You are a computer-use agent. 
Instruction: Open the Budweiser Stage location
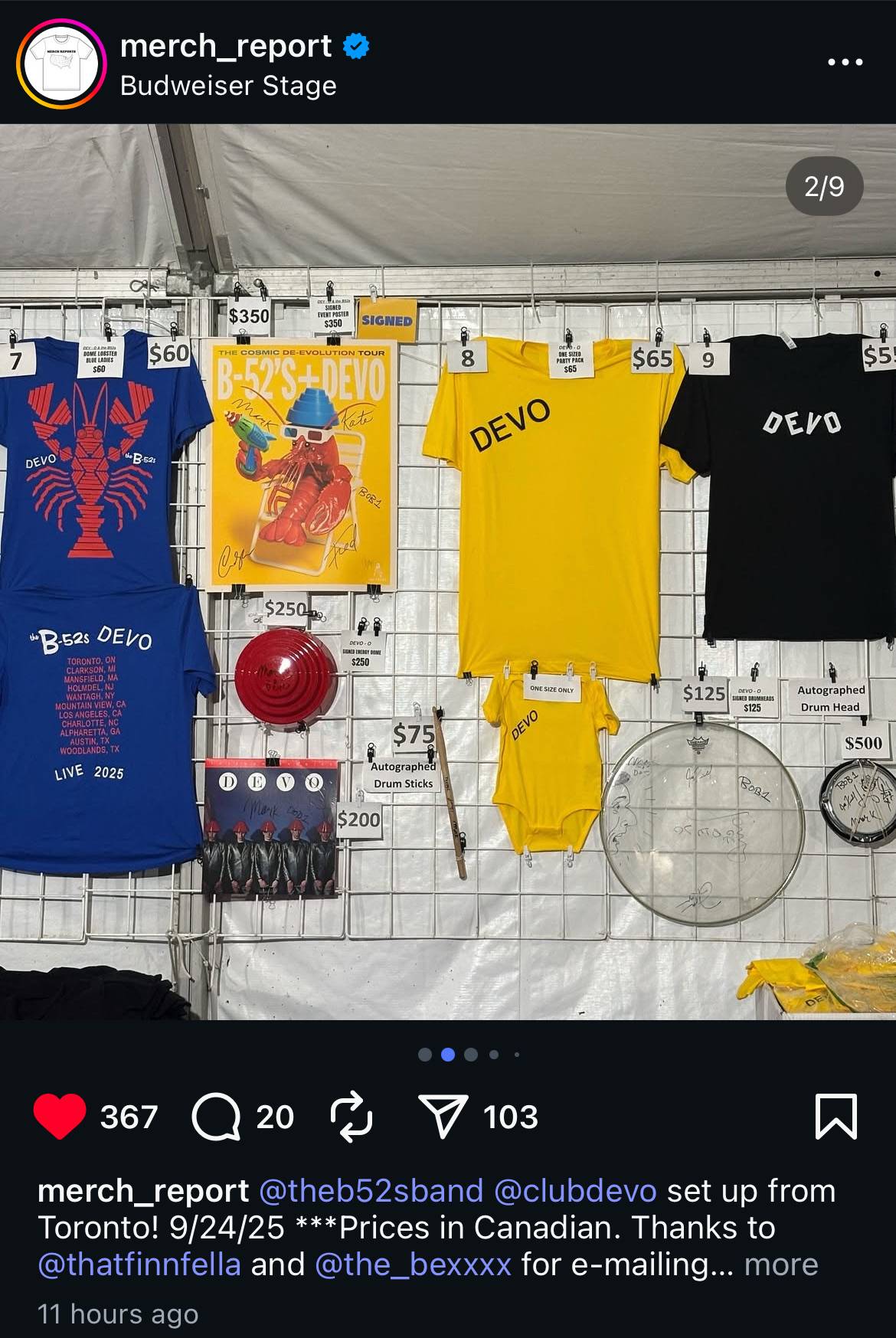[228, 86]
